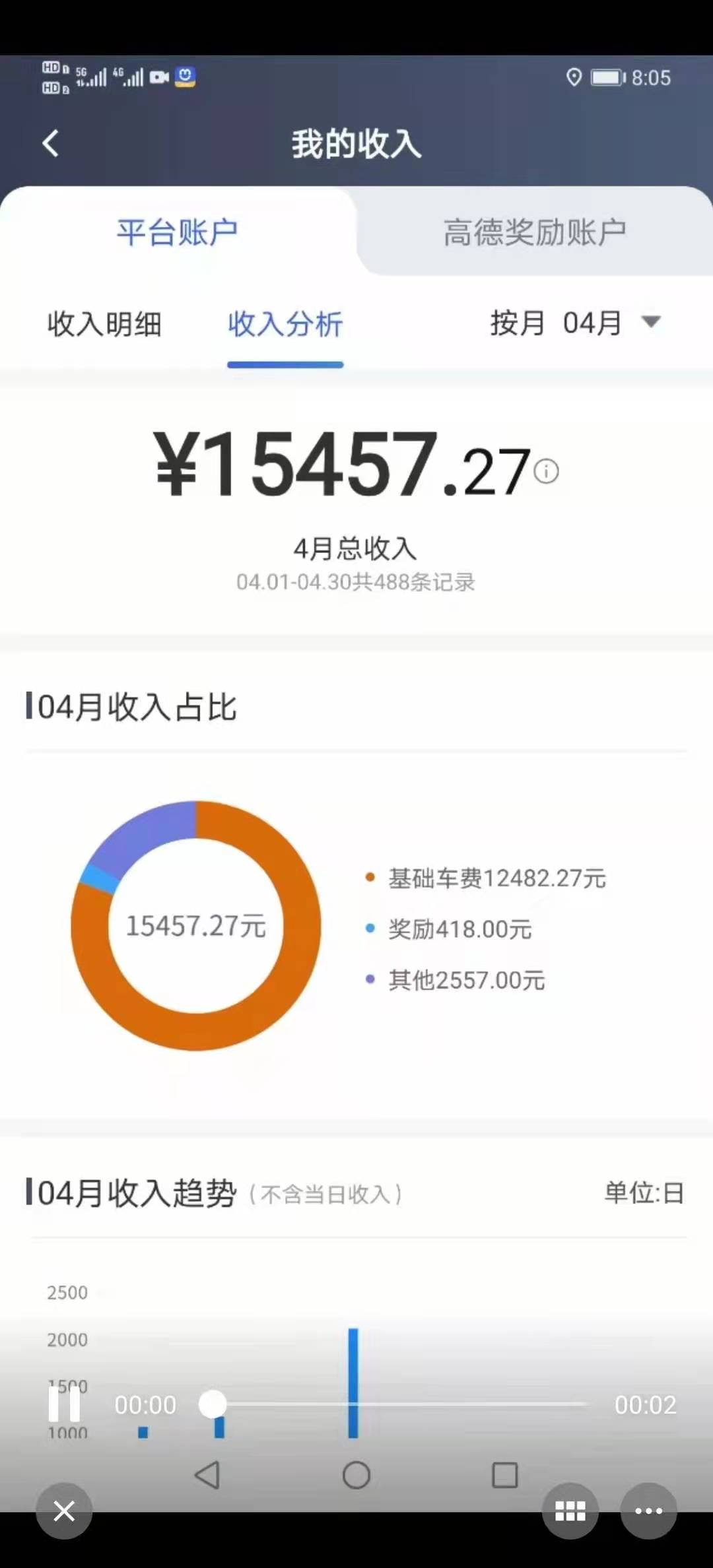Open the info icon beside total income
713x1568 pixels.
click(546, 471)
